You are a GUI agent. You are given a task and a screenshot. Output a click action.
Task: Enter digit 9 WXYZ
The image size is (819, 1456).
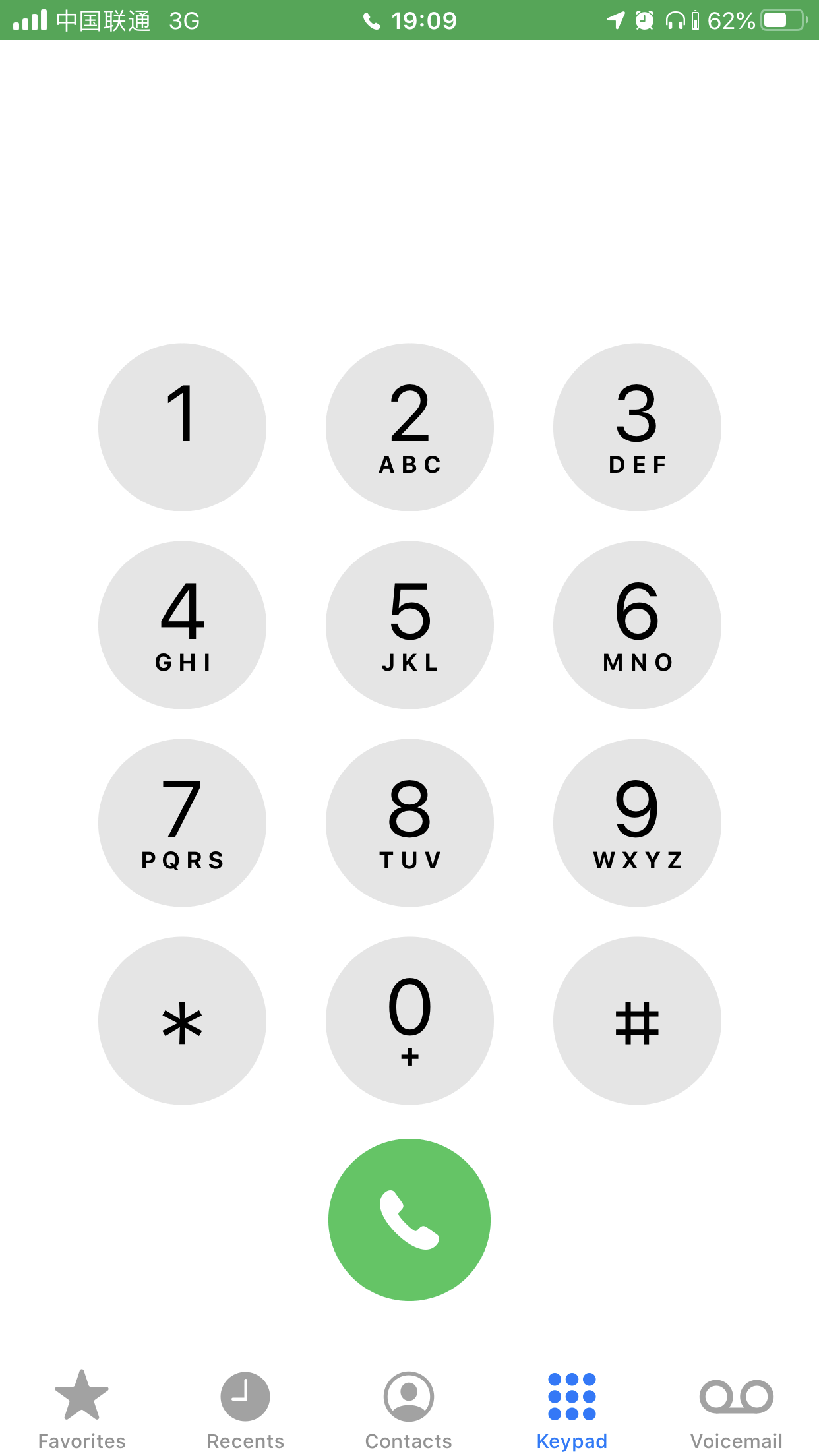[637, 822]
